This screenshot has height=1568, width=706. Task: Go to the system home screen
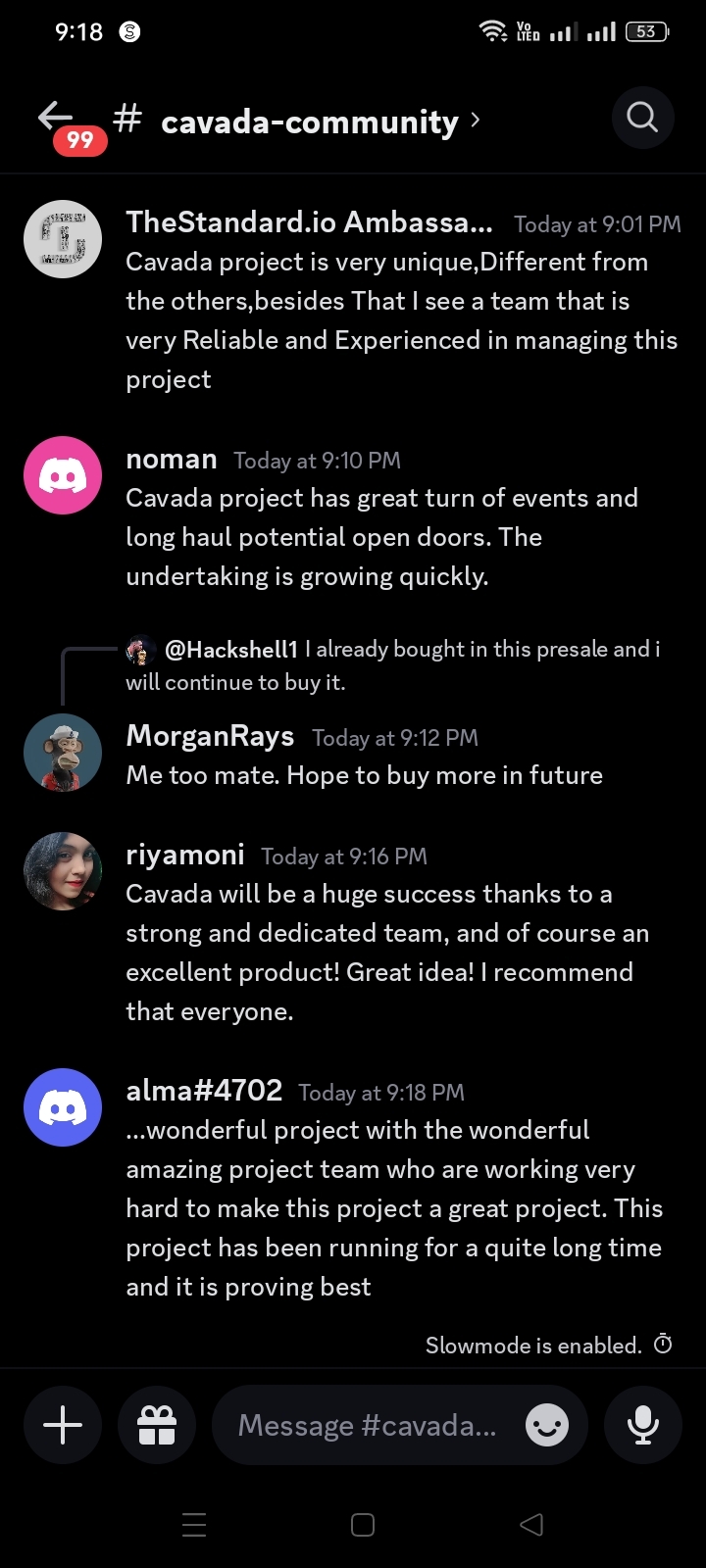coord(362,1524)
